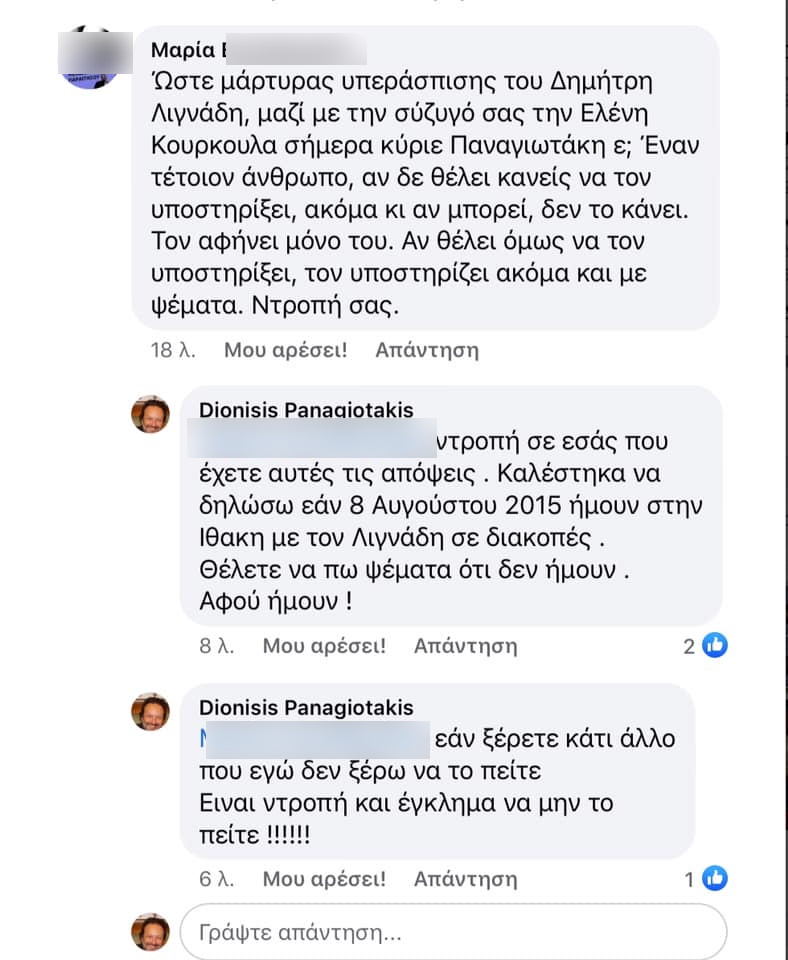Like Dionisis's reply posted 8 λ. ago
The width and height of the screenshot is (788, 960).
(x=324, y=646)
